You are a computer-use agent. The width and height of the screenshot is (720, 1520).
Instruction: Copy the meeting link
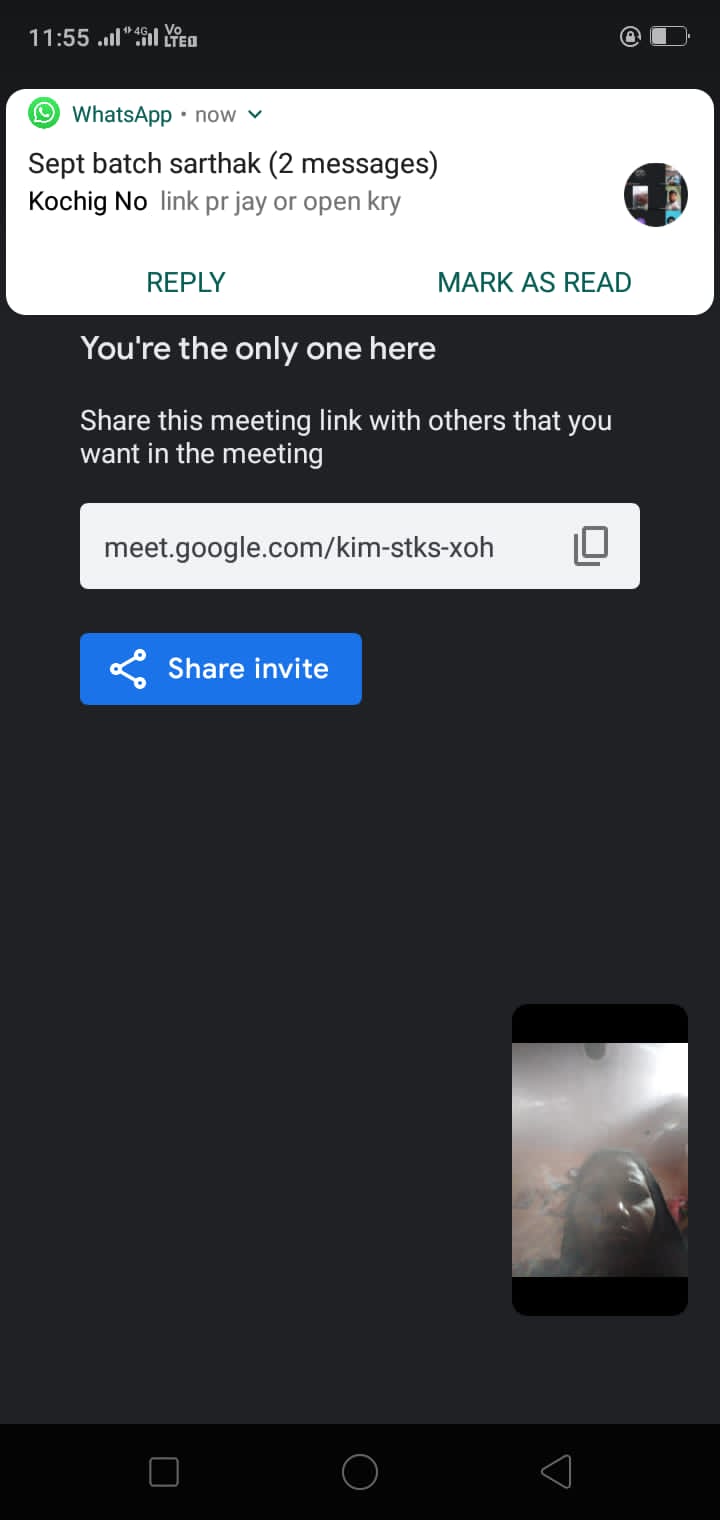tap(590, 546)
